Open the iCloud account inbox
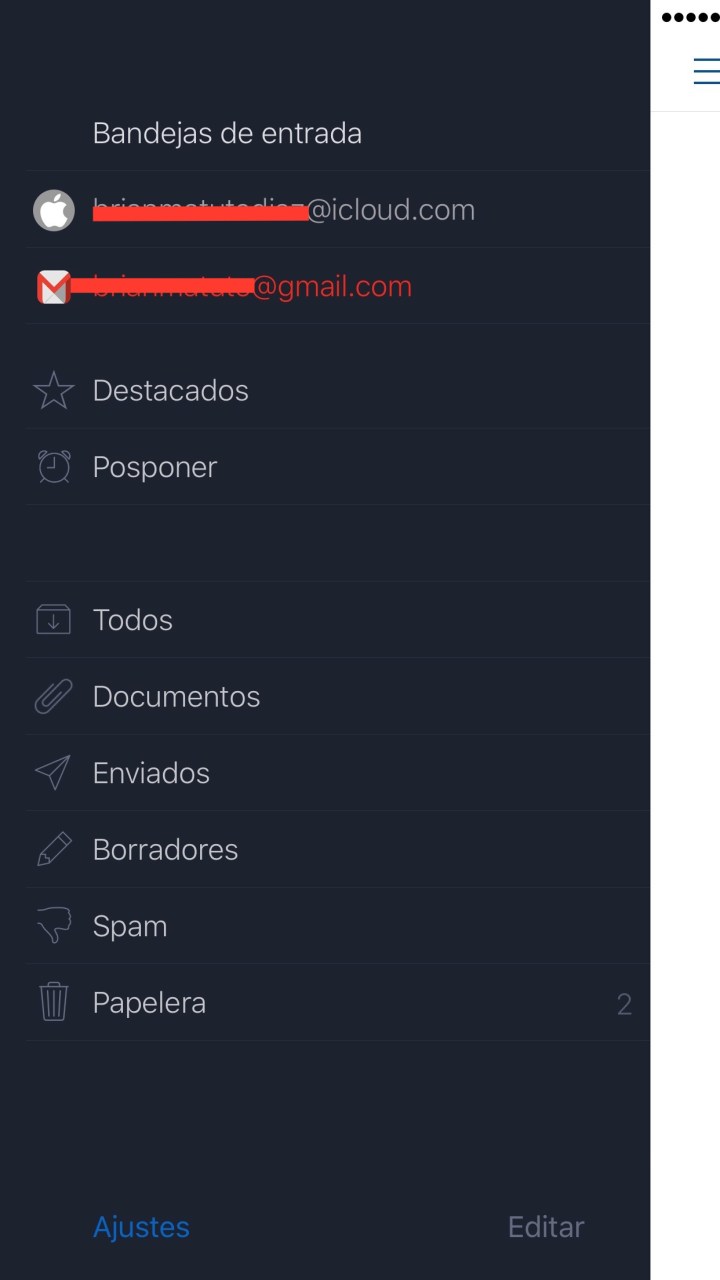Image resolution: width=720 pixels, height=1280 pixels. 283,210
